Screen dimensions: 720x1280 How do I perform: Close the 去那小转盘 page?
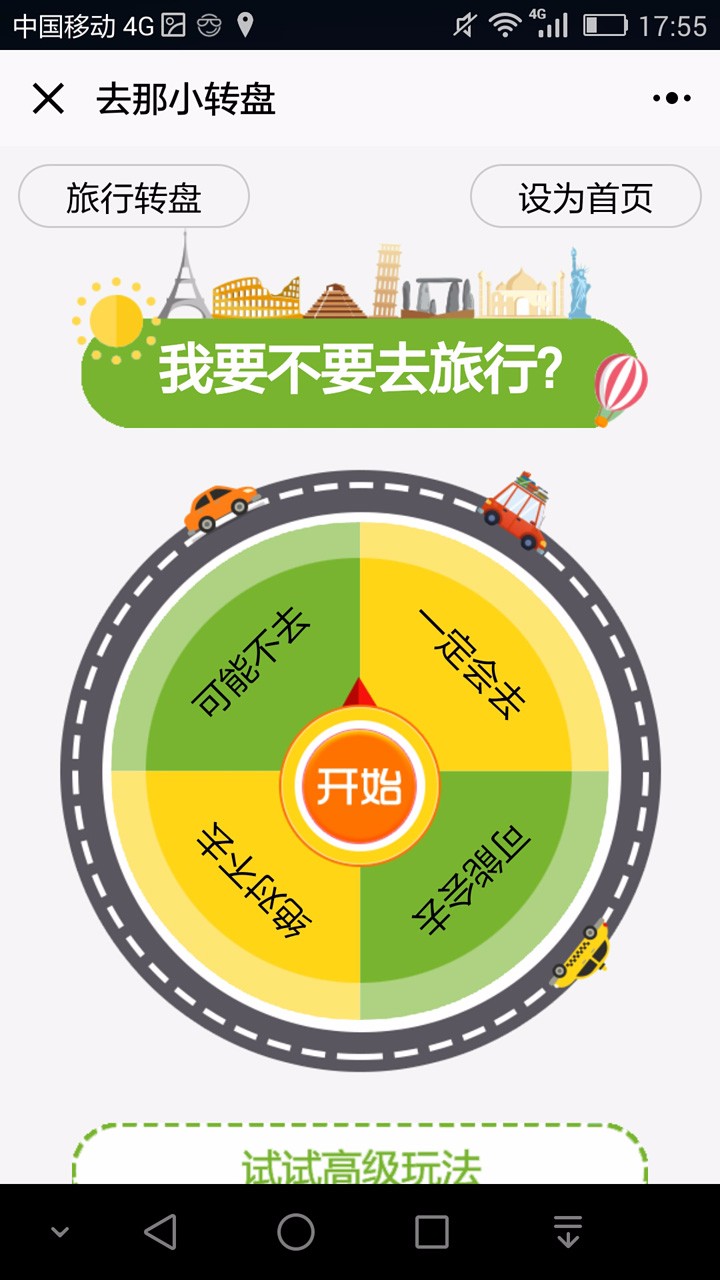48,99
